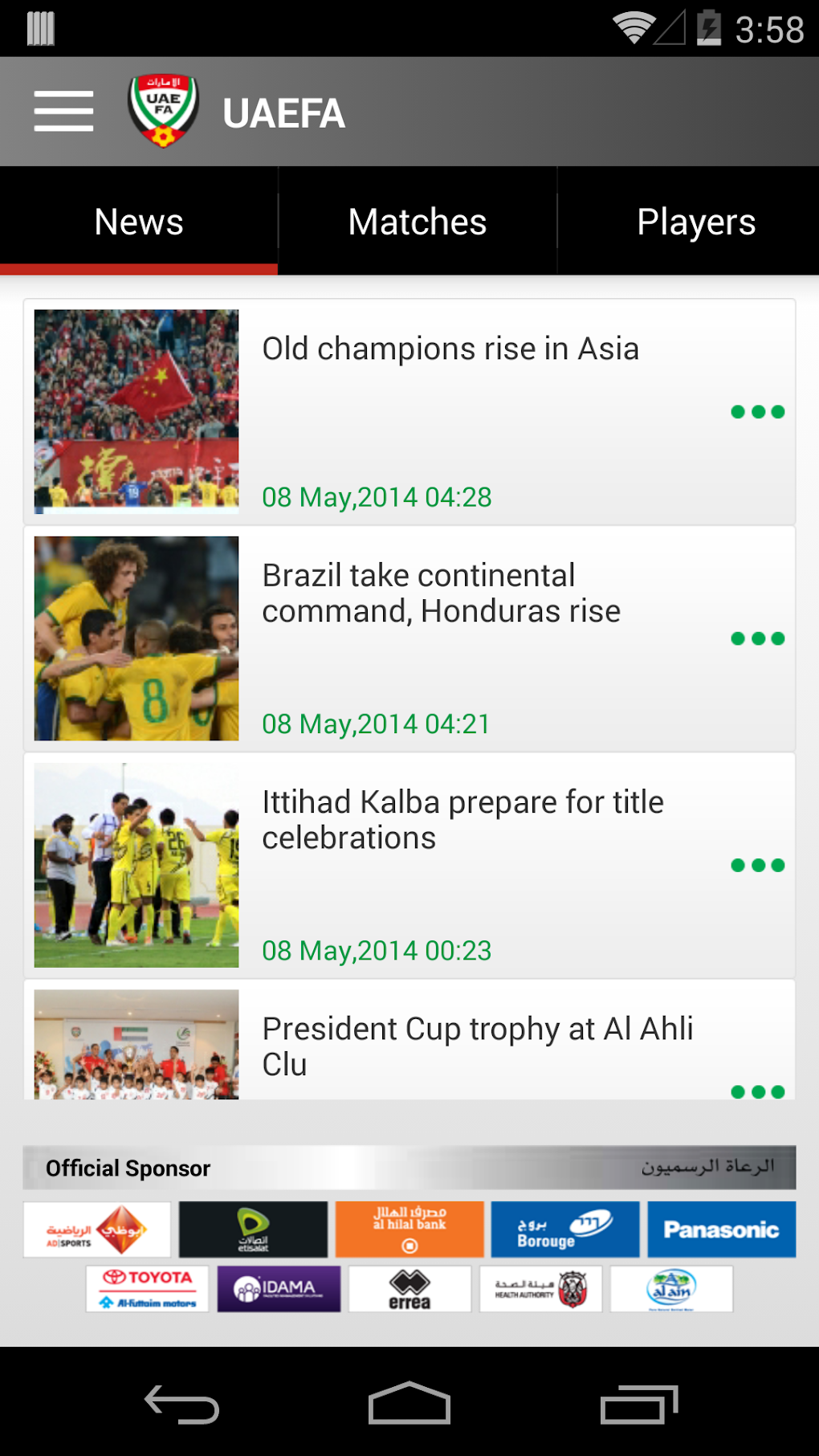Open article 'Old champions rise in Asia'
This screenshot has height=1456, width=819.
(x=450, y=349)
